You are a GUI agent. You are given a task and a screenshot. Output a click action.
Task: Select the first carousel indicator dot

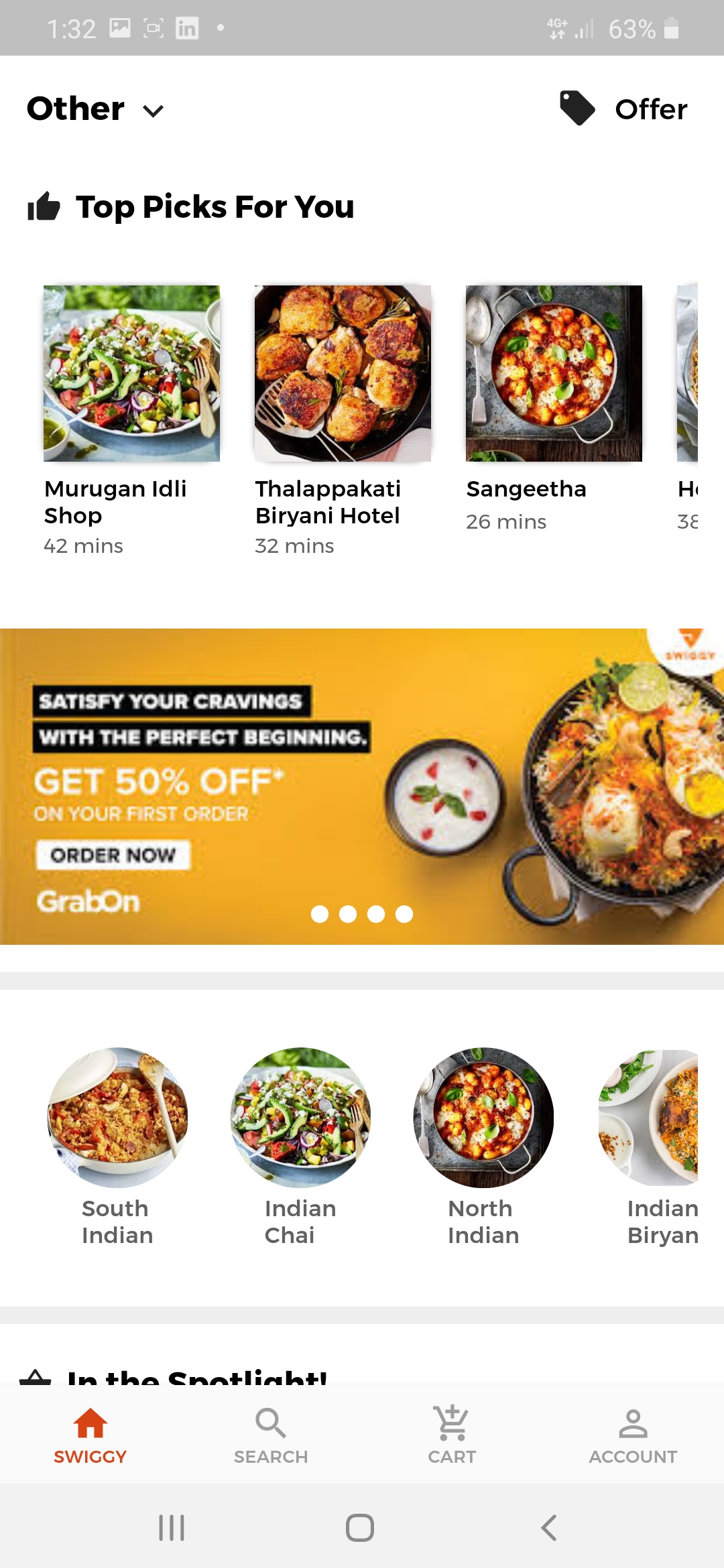(x=320, y=914)
